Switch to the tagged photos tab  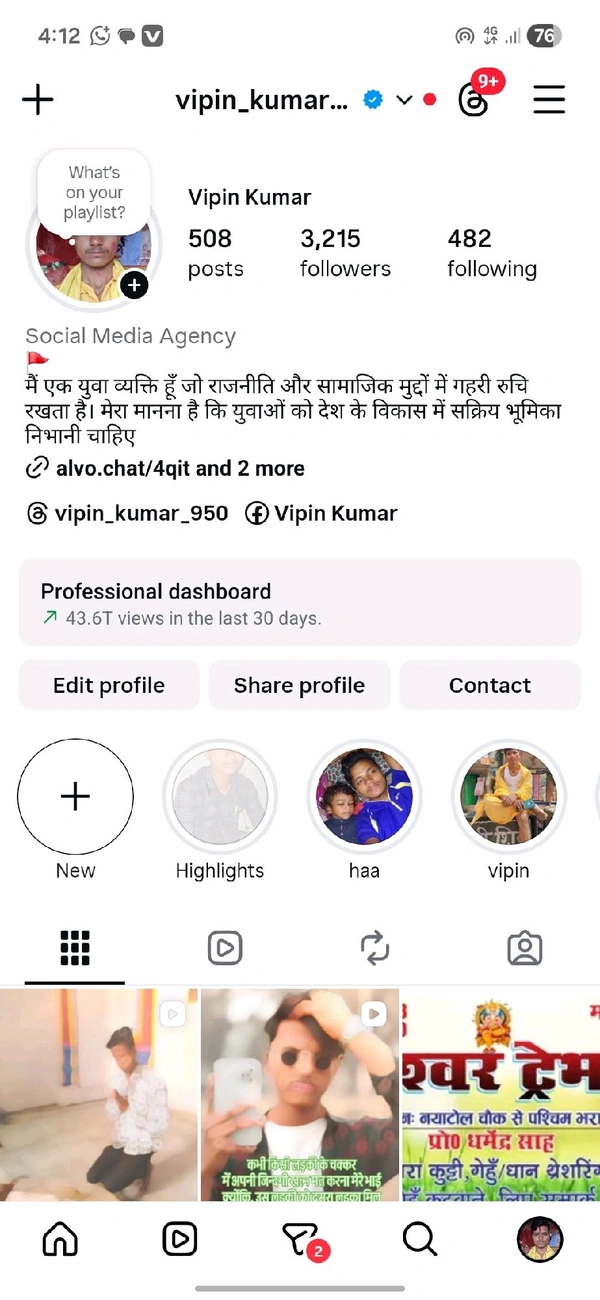click(x=524, y=948)
